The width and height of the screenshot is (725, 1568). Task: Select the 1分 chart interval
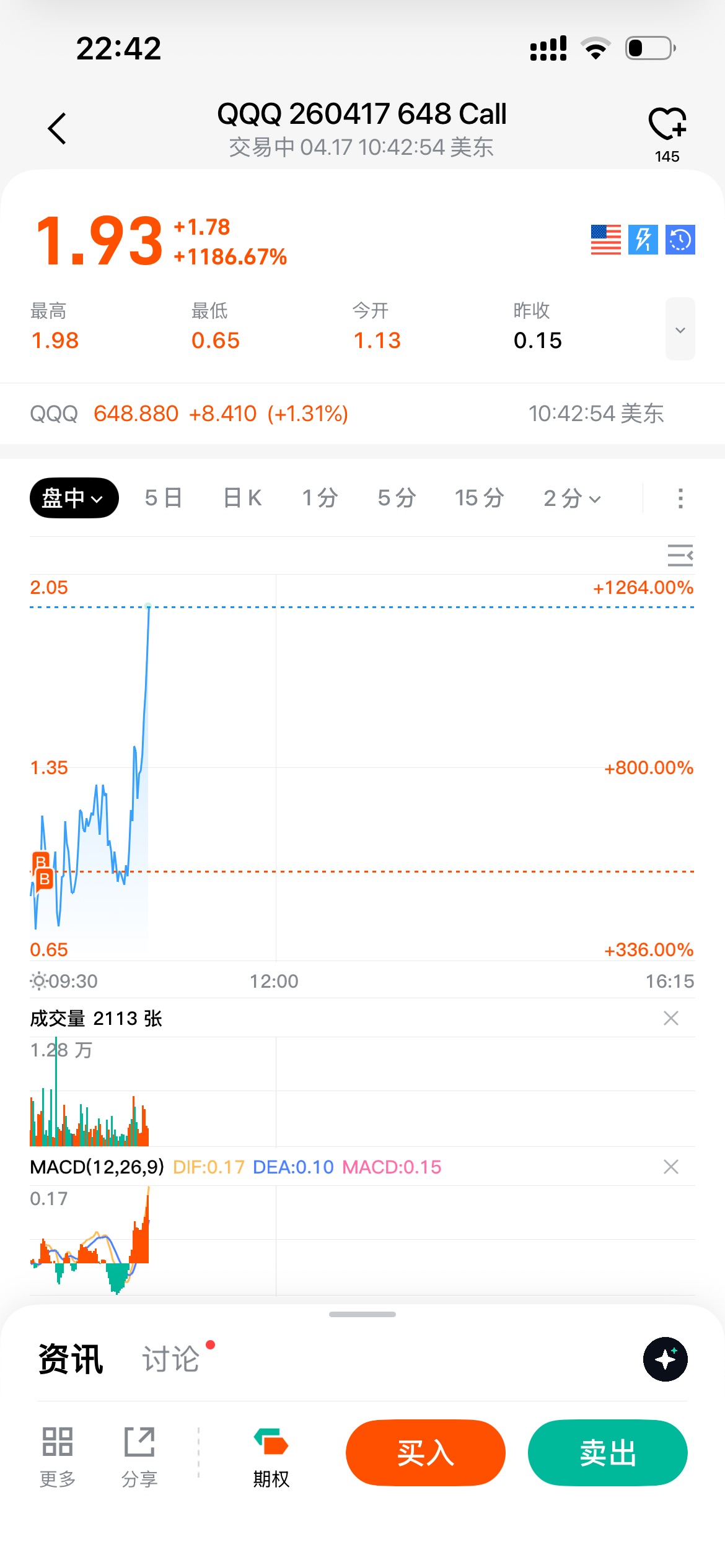tap(320, 498)
